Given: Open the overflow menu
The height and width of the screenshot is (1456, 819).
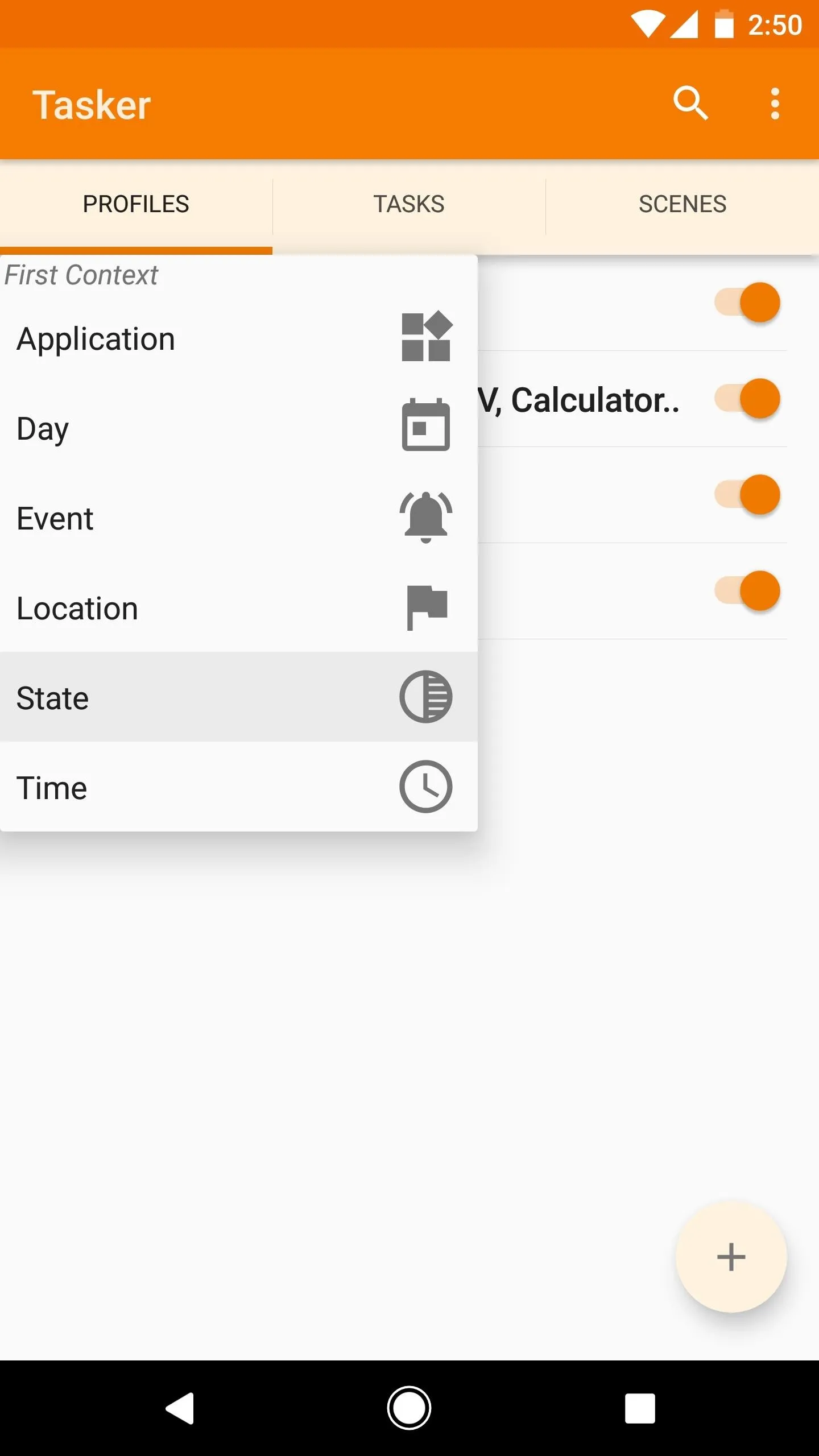Looking at the screenshot, I should tap(775, 104).
